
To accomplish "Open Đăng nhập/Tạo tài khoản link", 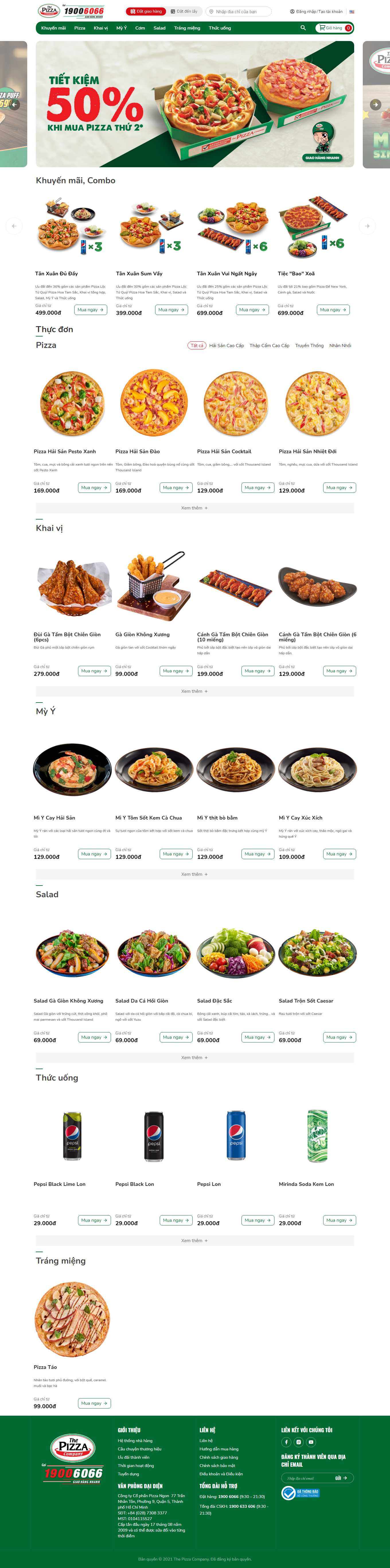I will click(316, 11).
